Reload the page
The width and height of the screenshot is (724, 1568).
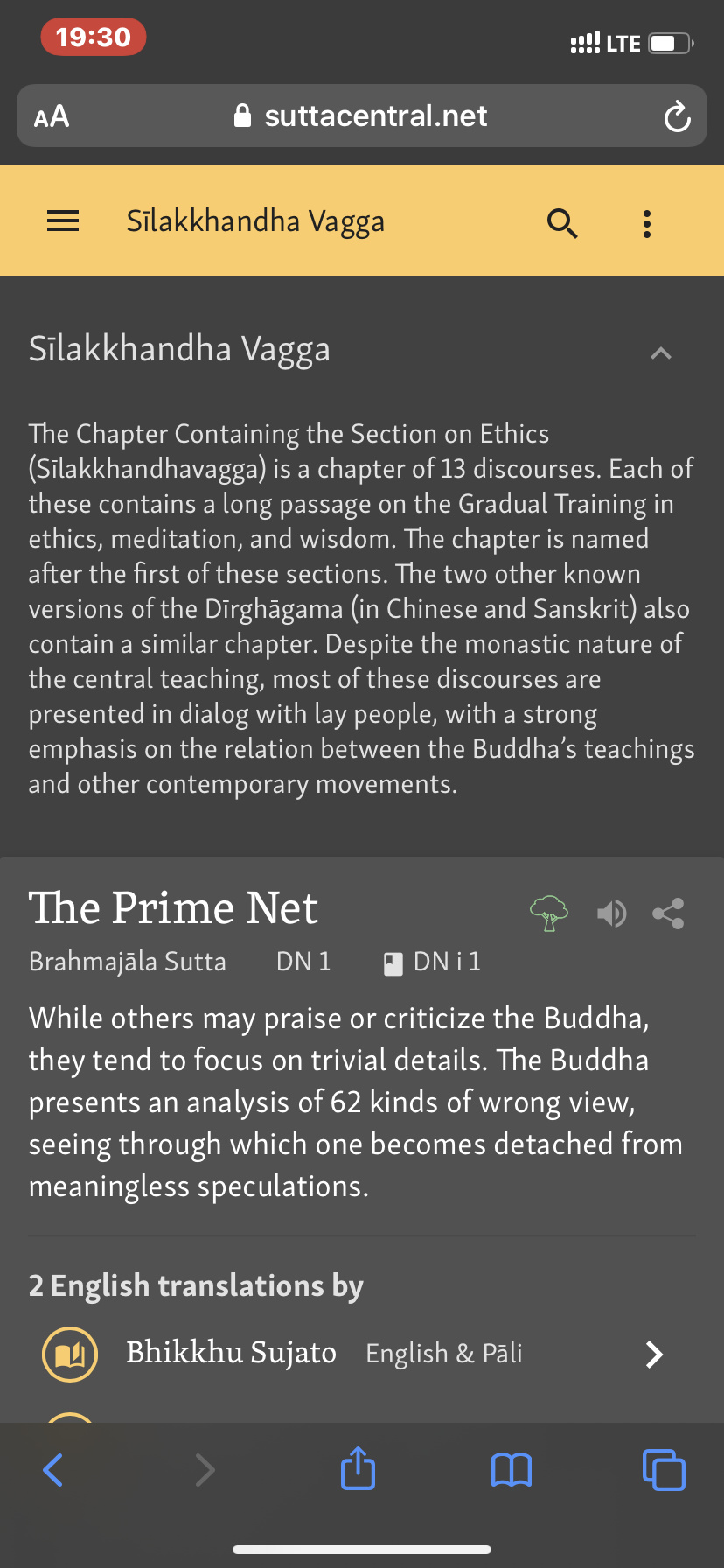tap(677, 116)
